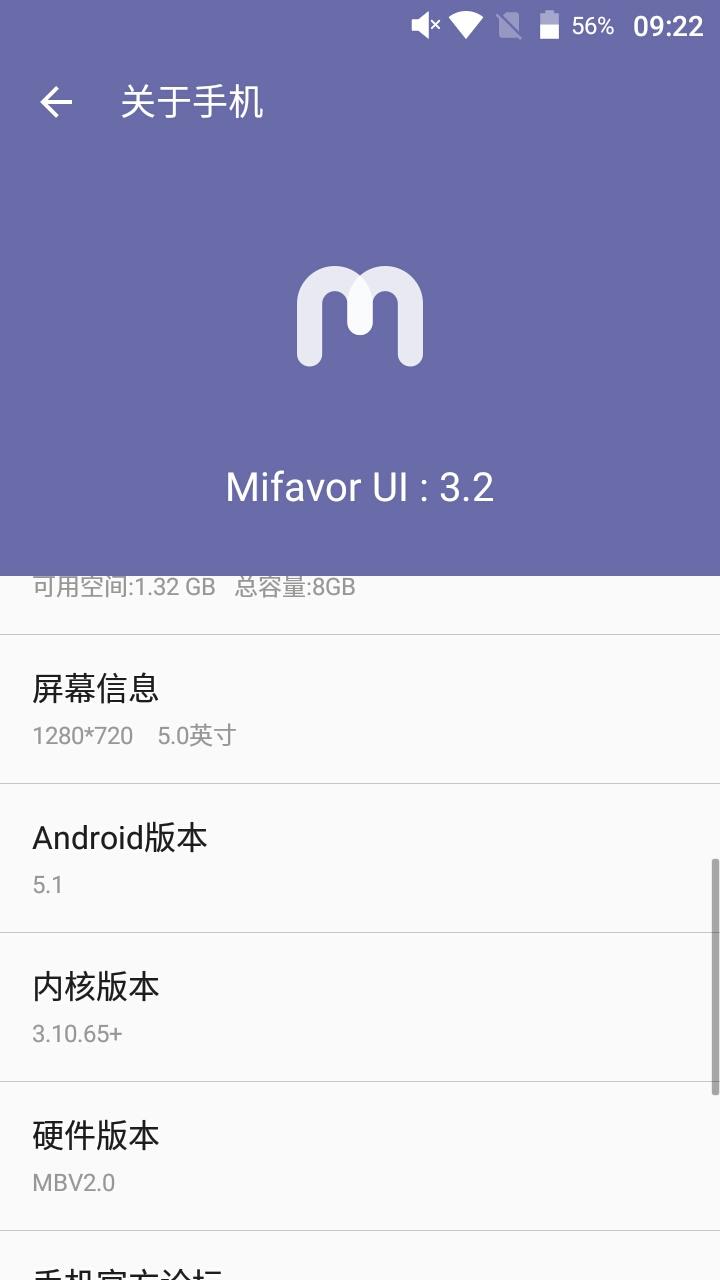The height and width of the screenshot is (1280, 720).
Task: Open the 硬件版本 row
Action: (x=360, y=1156)
